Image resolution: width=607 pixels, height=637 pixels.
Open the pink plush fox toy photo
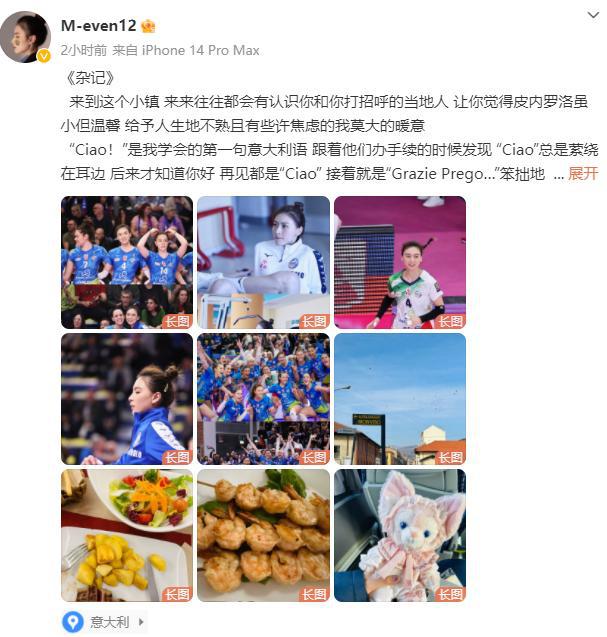pos(399,535)
